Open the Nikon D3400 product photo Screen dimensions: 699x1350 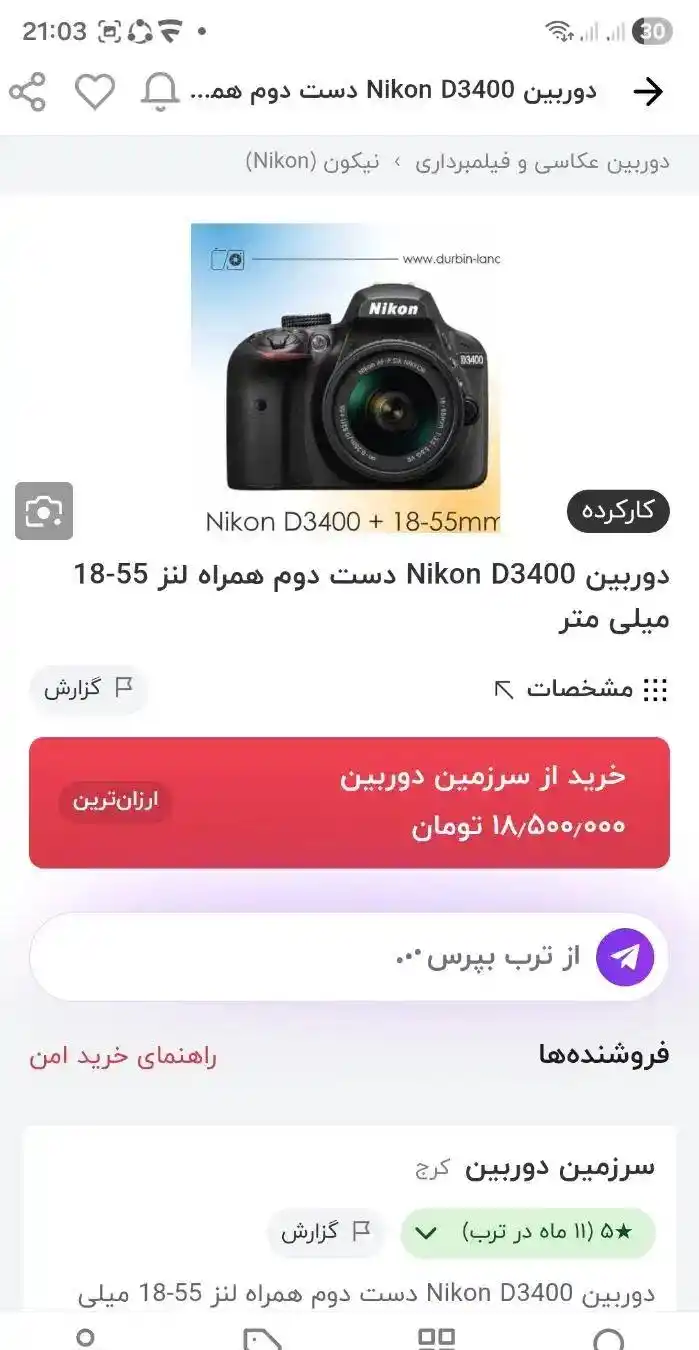345,378
